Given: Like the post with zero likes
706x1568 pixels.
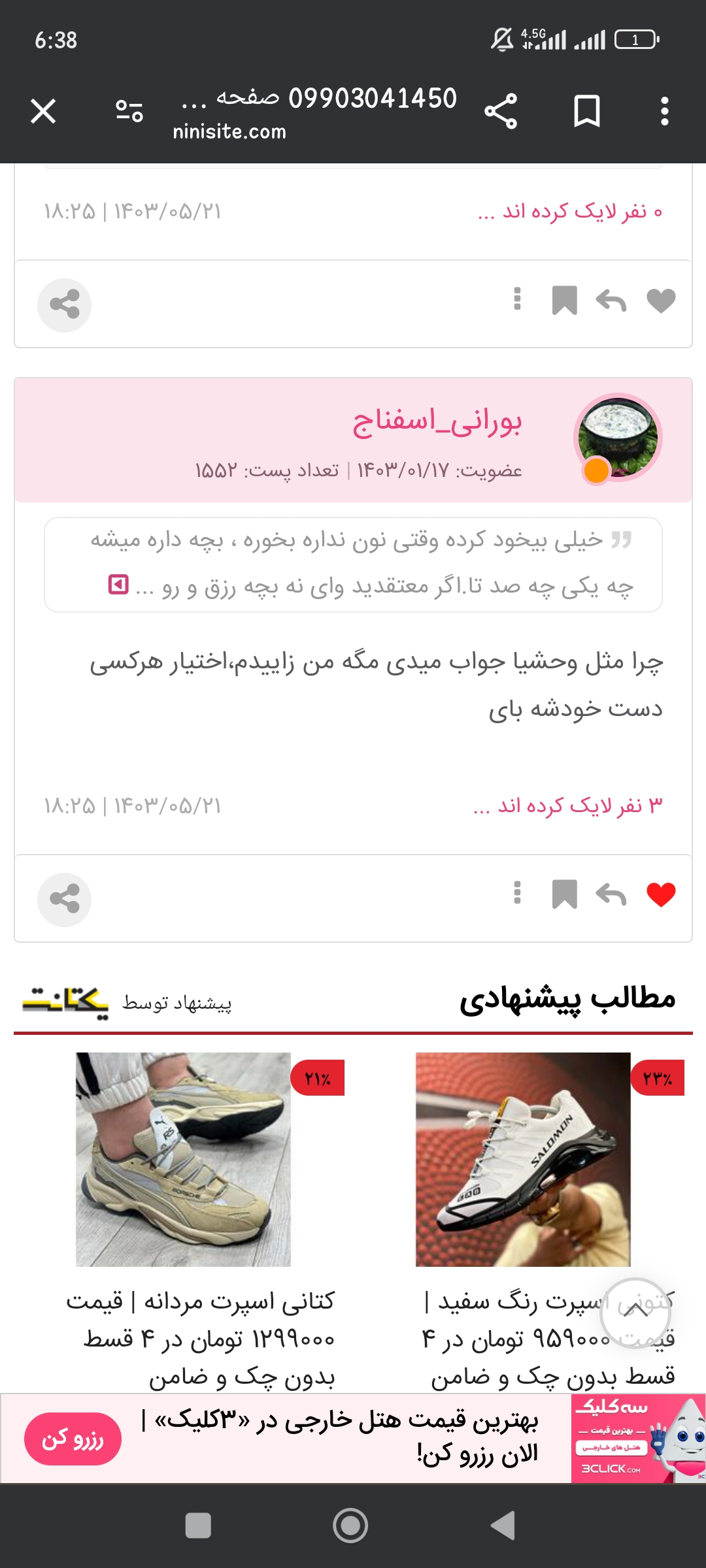Looking at the screenshot, I should [660, 301].
